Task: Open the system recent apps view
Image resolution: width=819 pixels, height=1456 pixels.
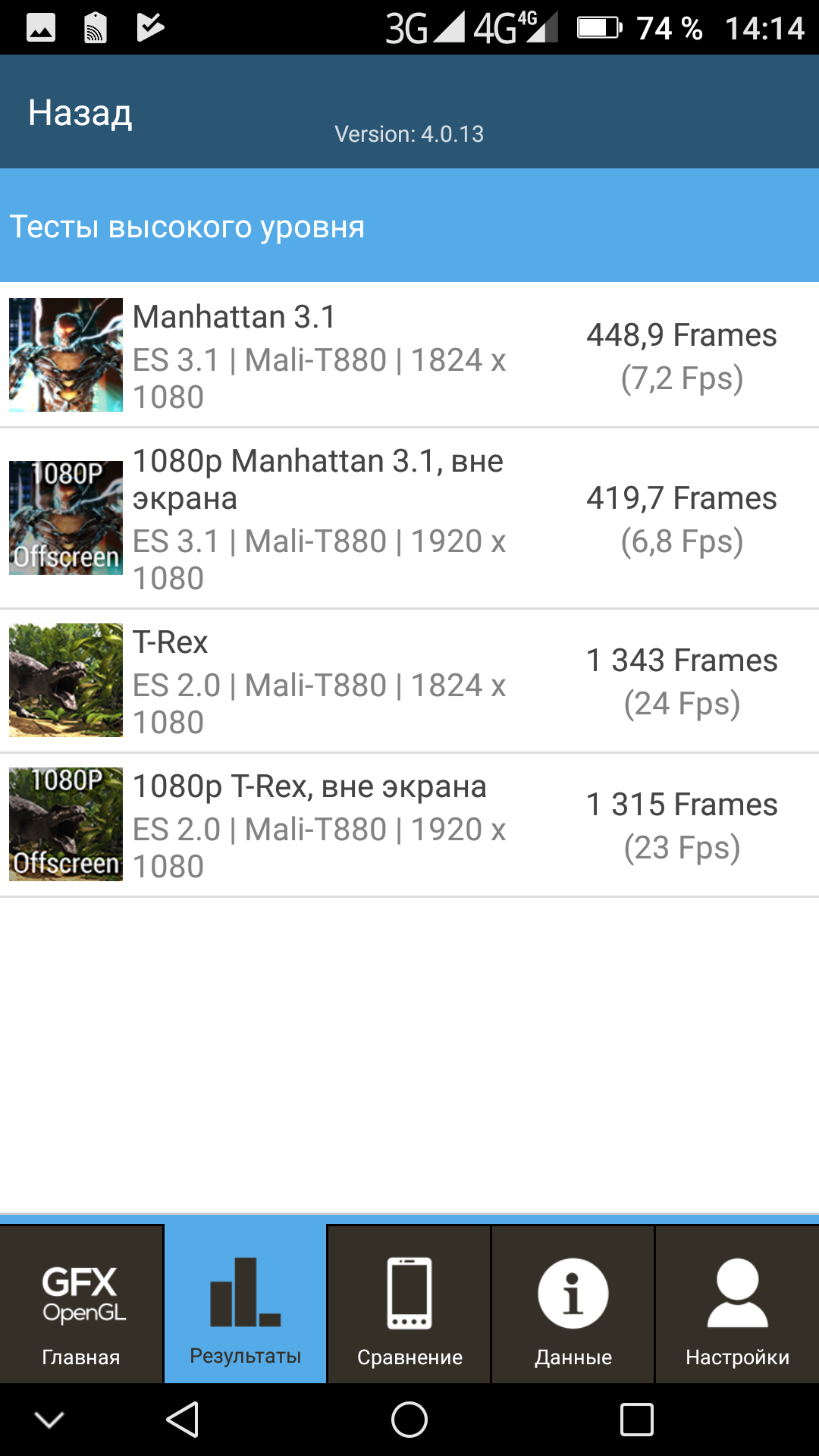Action: click(x=637, y=1420)
